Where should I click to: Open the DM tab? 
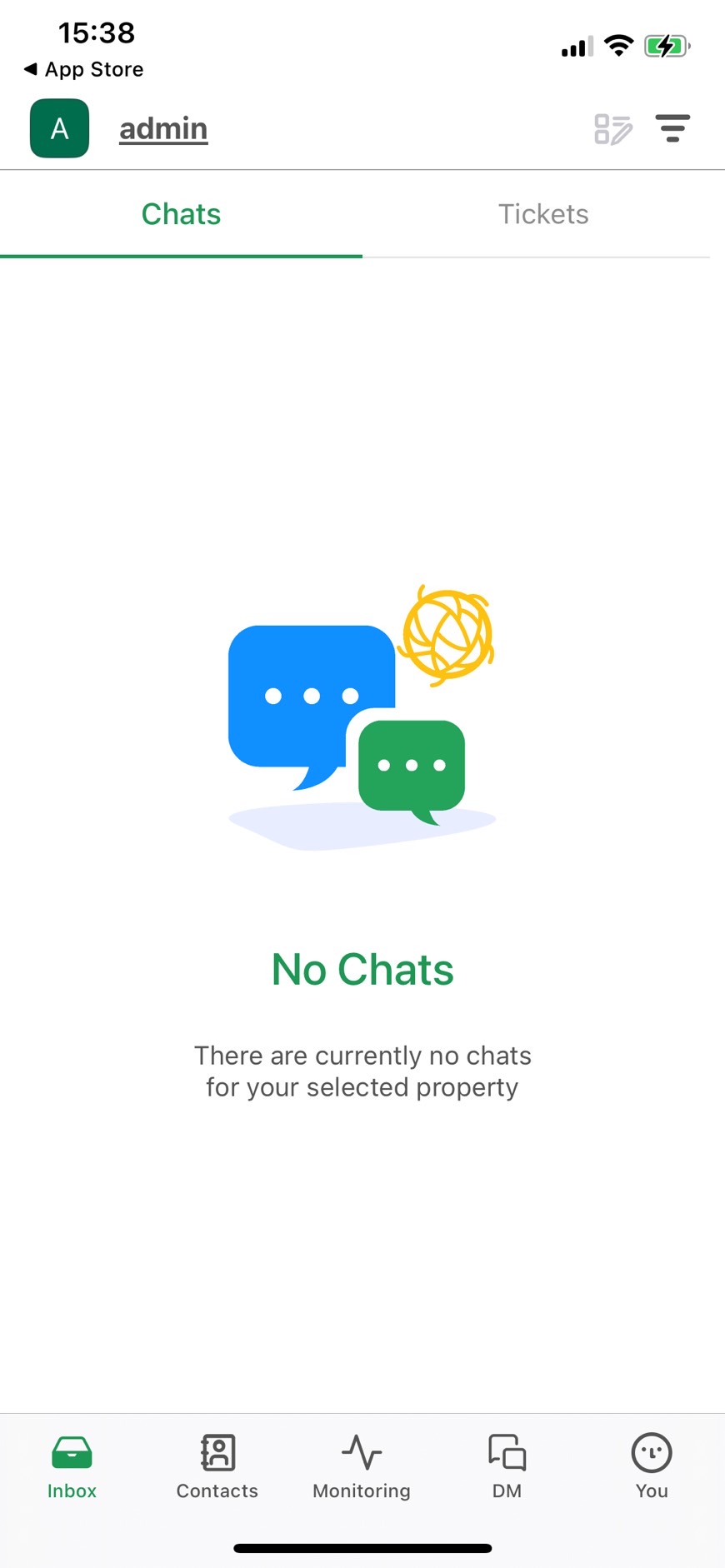click(507, 1467)
